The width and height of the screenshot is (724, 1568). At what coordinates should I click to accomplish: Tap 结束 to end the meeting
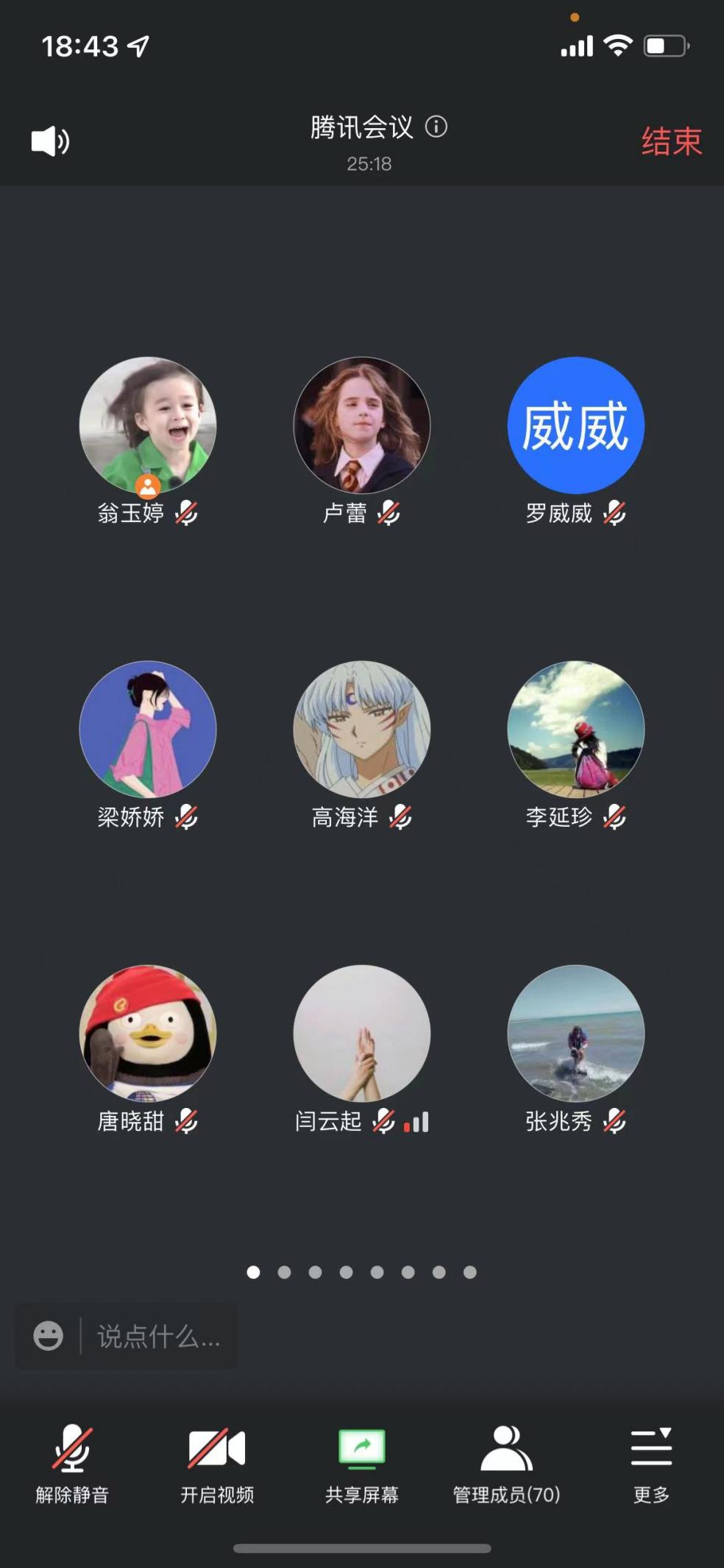(671, 141)
